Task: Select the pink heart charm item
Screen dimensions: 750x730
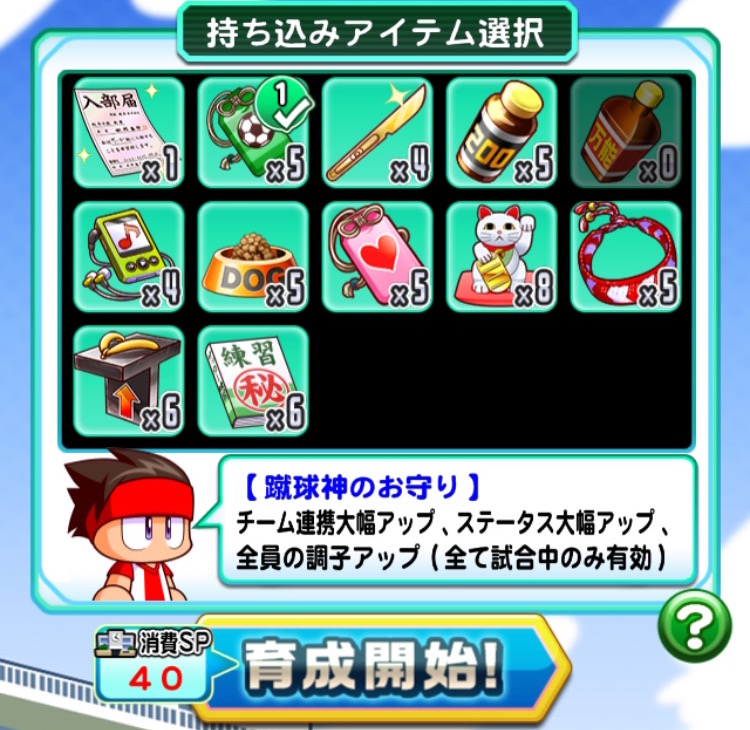Action: tap(377, 256)
